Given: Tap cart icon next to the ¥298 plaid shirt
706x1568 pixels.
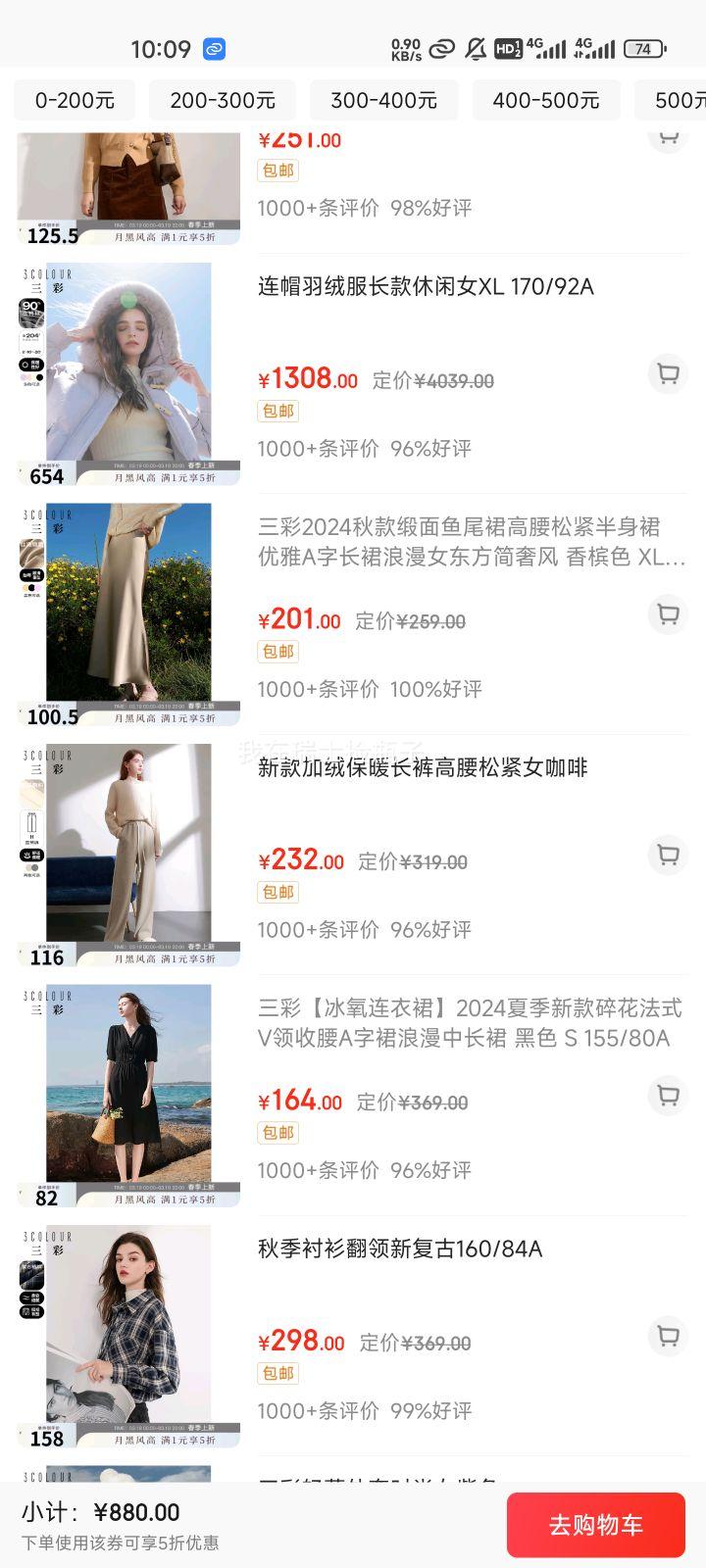Looking at the screenshot, I should point(668,1337).
